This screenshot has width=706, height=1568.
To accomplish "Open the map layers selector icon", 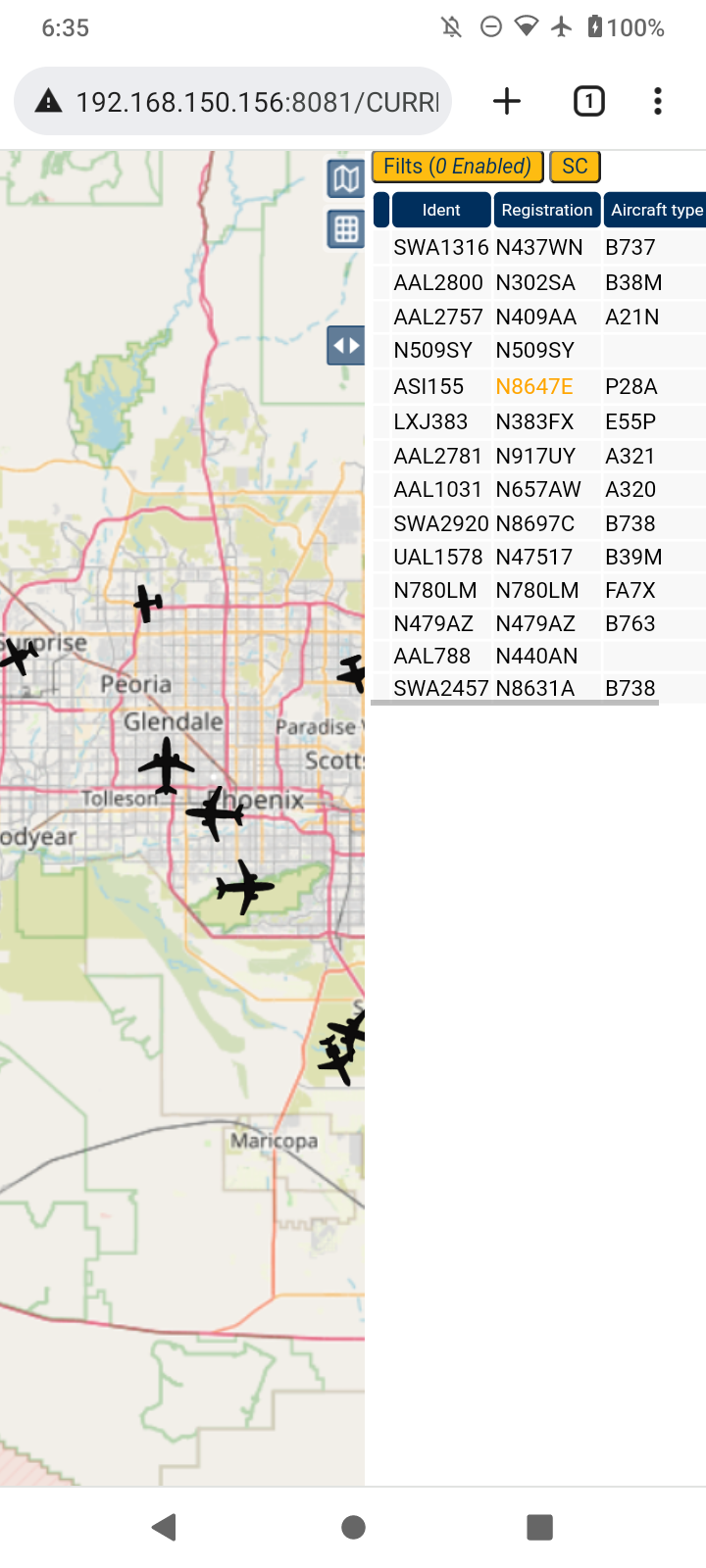I will [x=345, y=178].
